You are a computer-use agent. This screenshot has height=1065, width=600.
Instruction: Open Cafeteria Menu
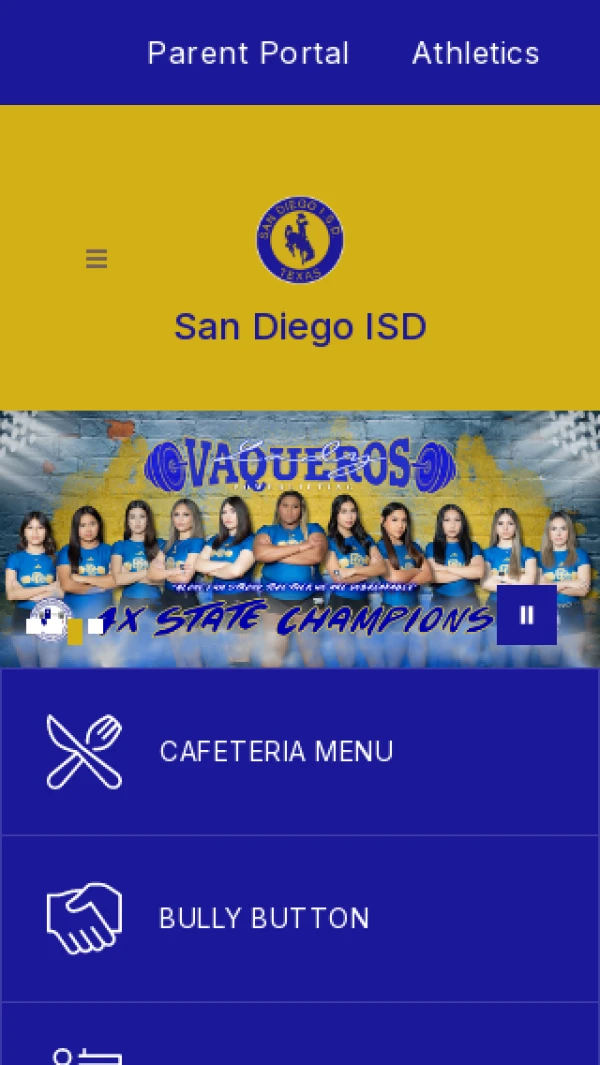point(275,751)
